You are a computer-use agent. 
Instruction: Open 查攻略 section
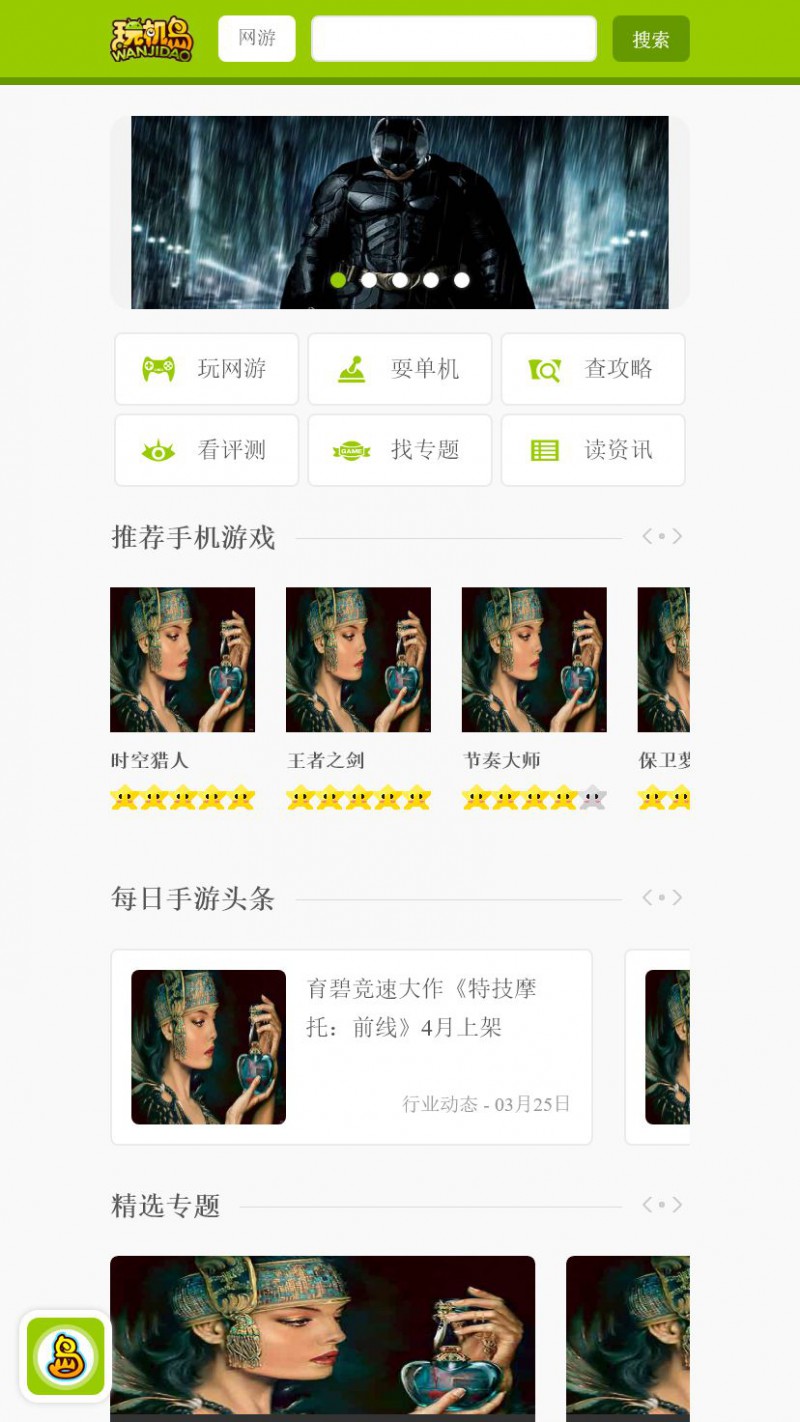593,369
